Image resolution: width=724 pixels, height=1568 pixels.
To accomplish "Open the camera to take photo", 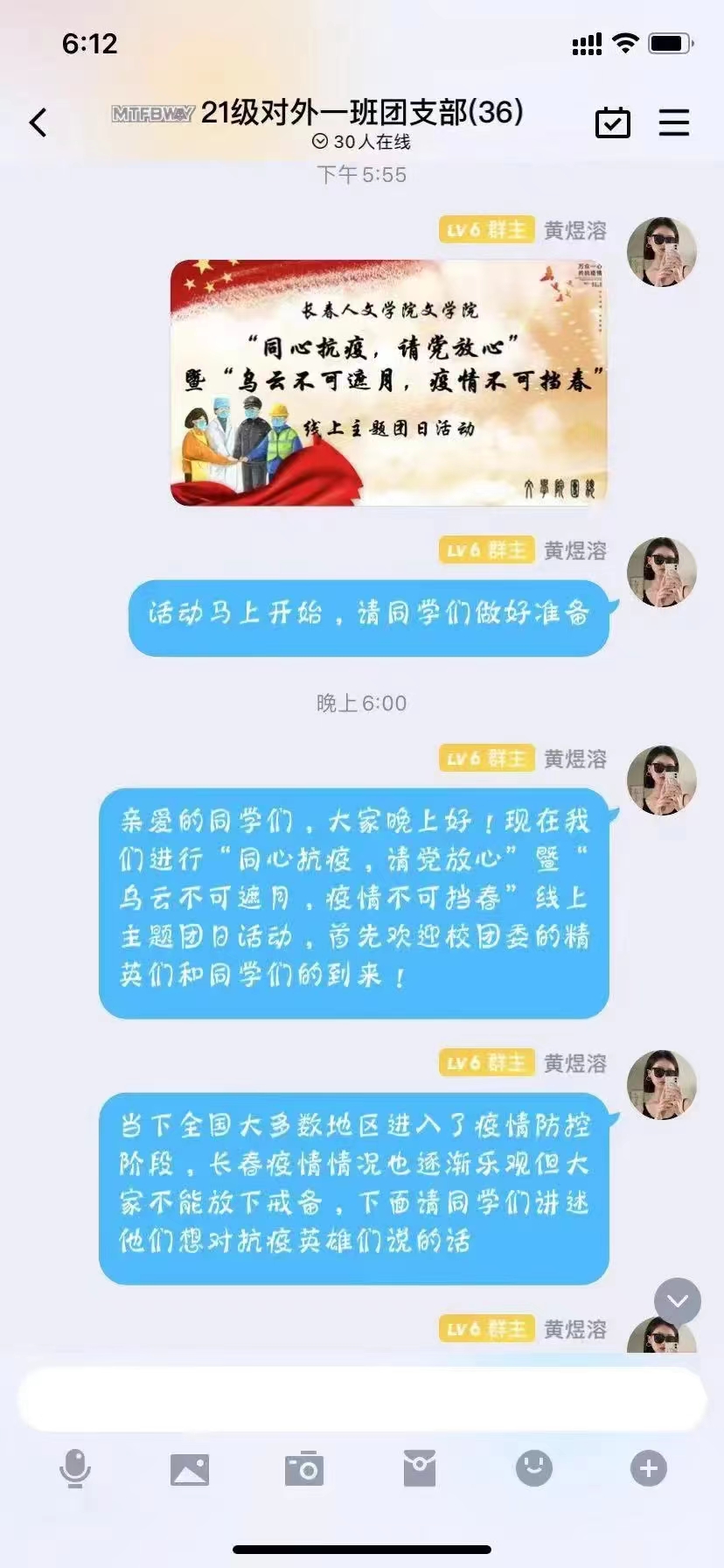I will click(304, 1468).
